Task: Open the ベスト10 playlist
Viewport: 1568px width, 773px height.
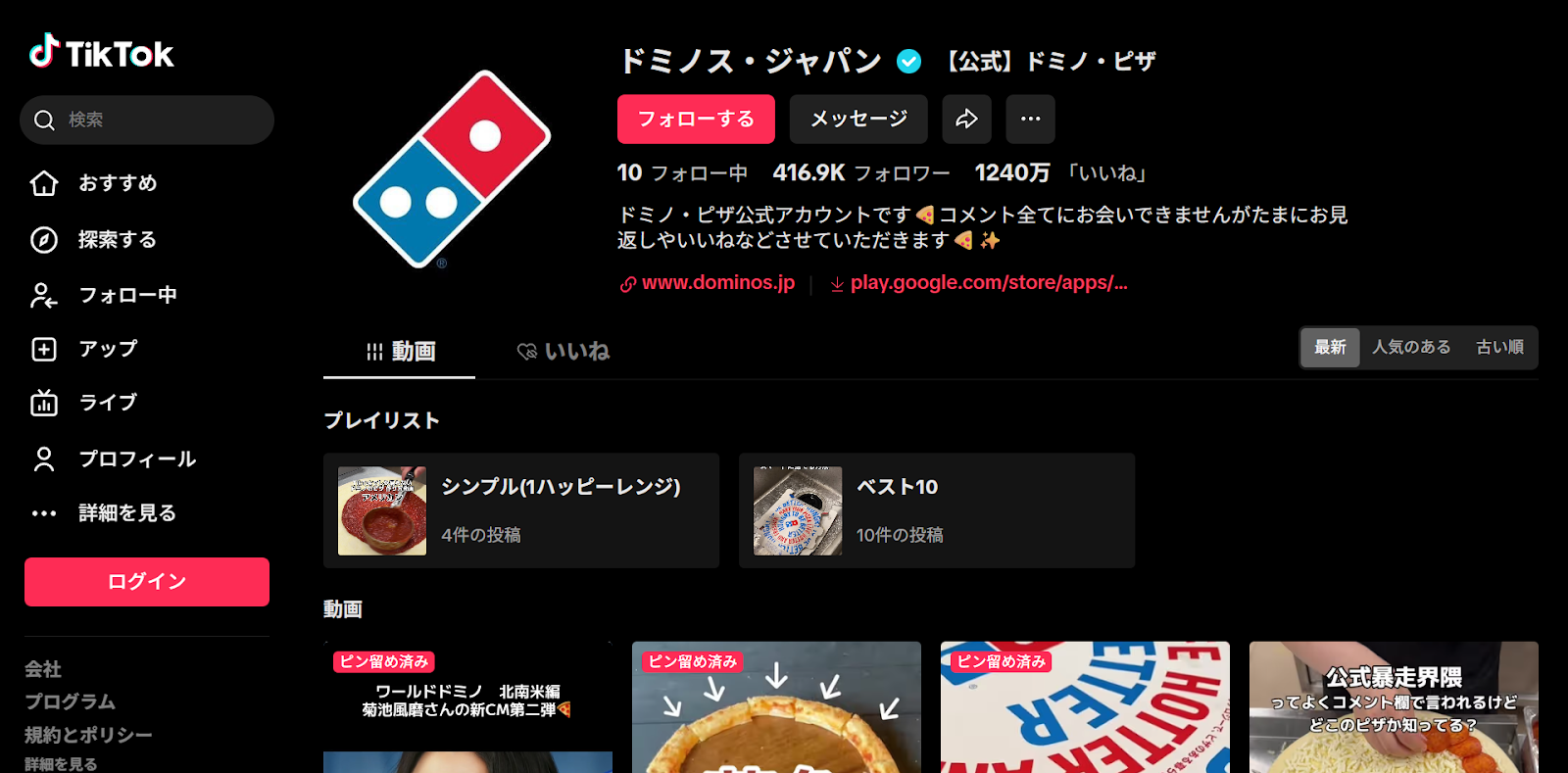Action: tap(936, 510)
